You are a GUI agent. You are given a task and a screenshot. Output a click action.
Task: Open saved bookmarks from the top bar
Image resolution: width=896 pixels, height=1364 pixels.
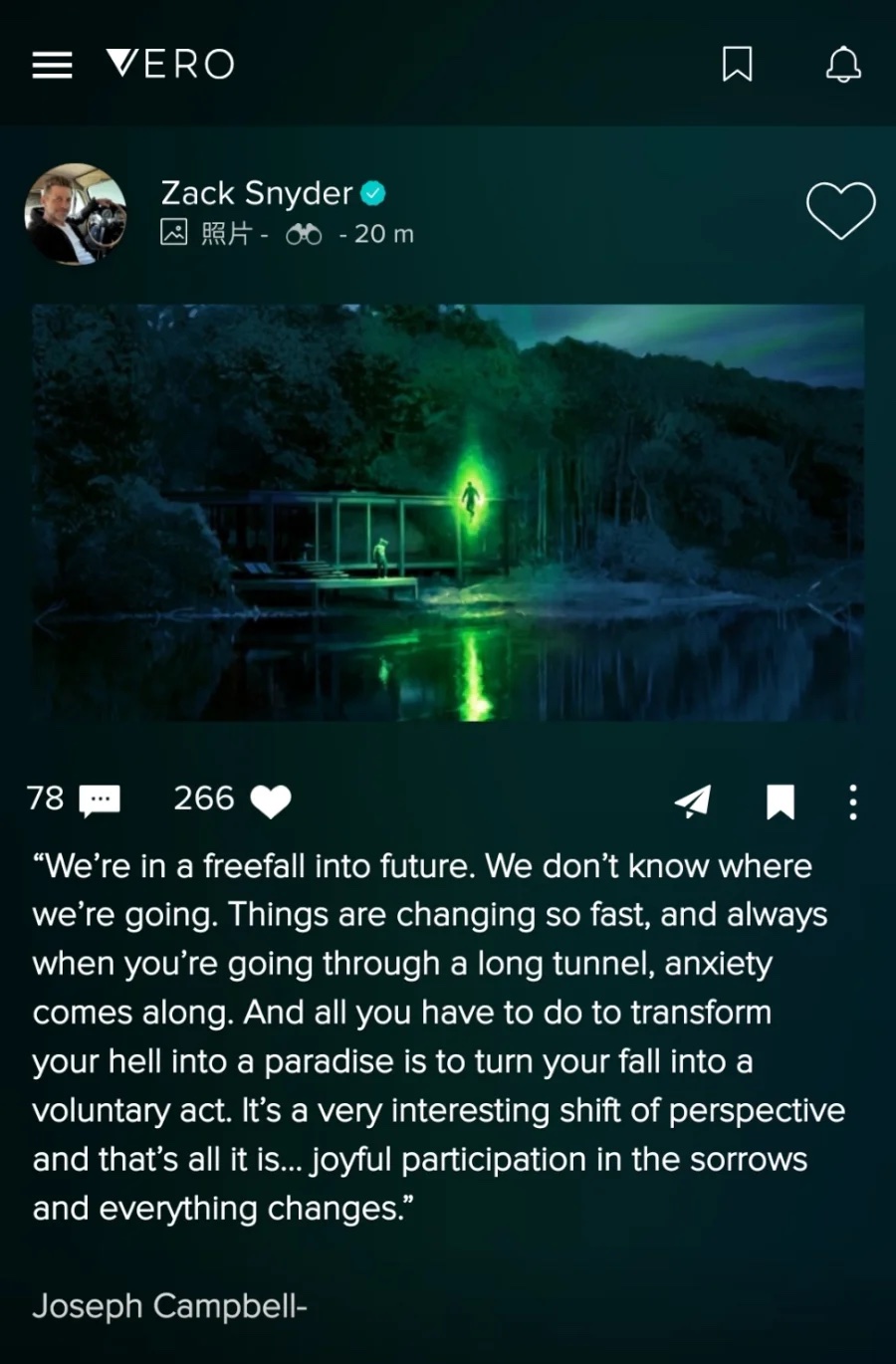click(x=737, y=65)
